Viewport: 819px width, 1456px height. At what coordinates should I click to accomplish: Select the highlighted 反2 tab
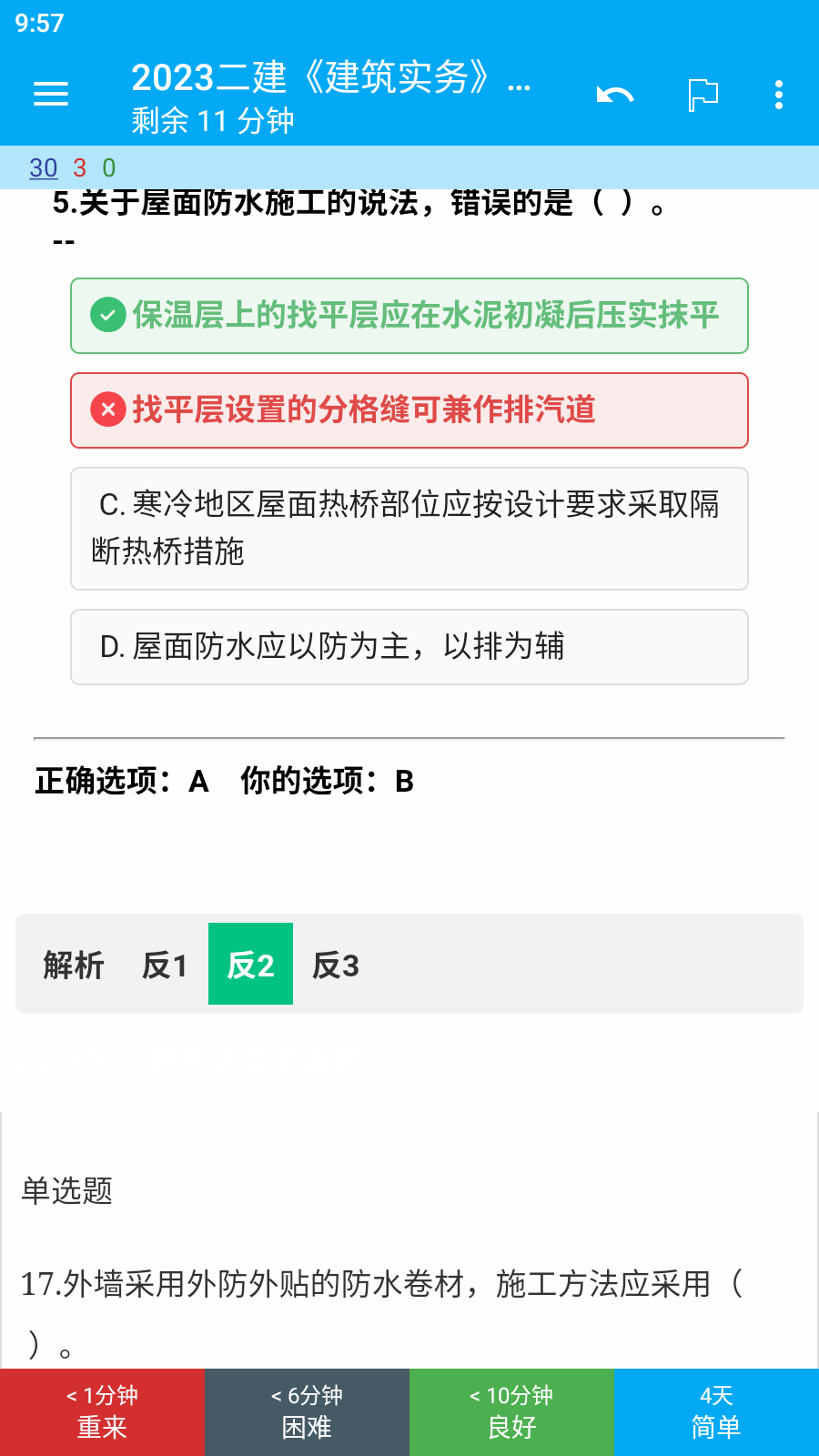pos(250,964)
